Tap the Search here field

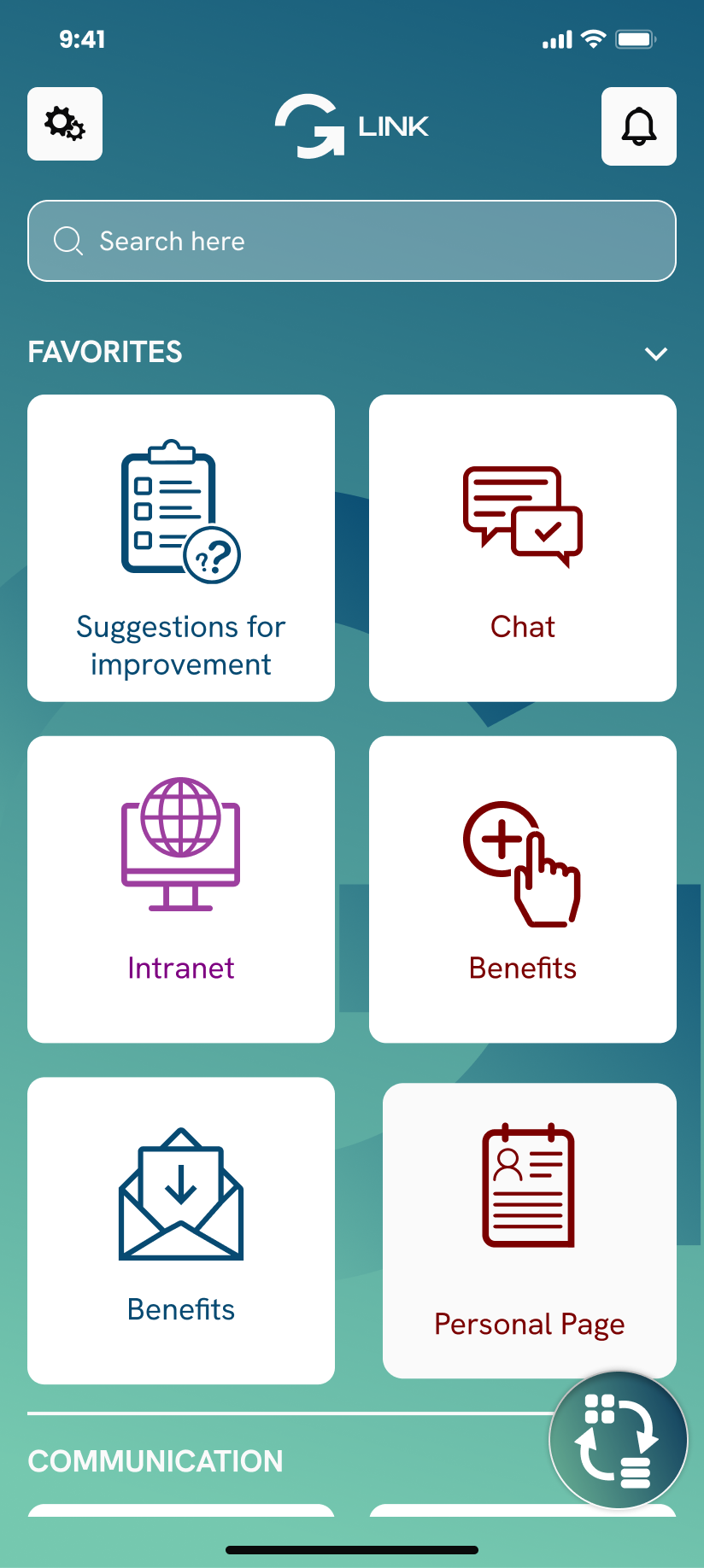click(352, 241)
